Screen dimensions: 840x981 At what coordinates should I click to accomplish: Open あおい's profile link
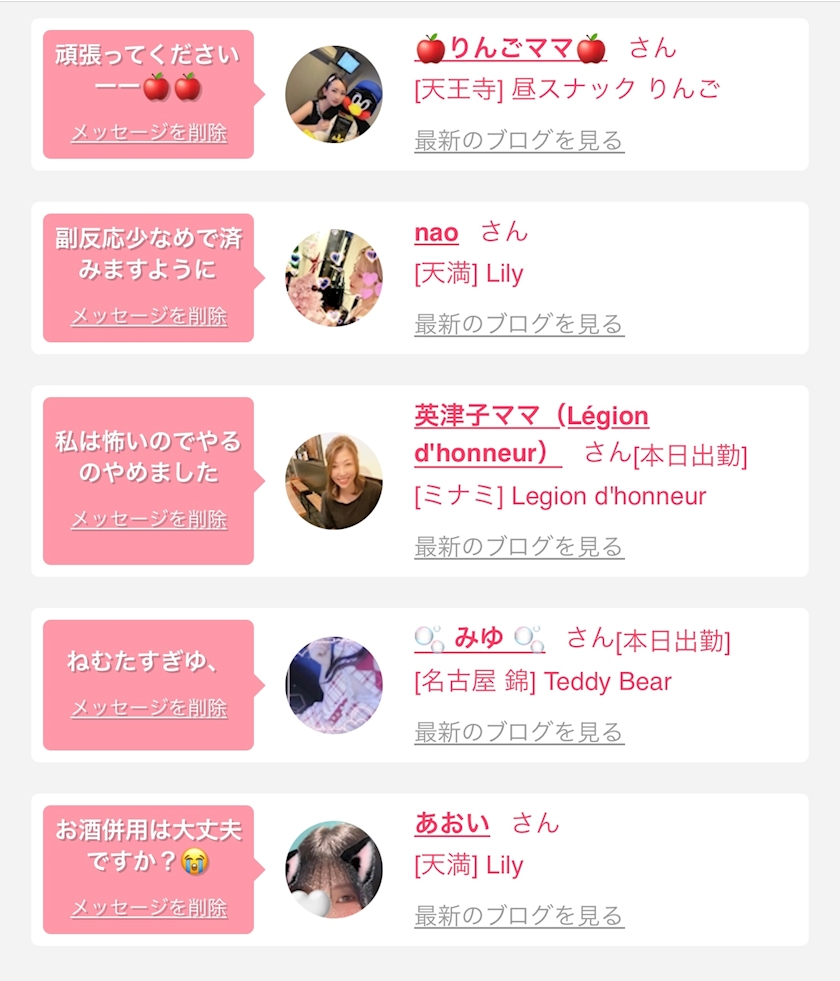[452, 823]
